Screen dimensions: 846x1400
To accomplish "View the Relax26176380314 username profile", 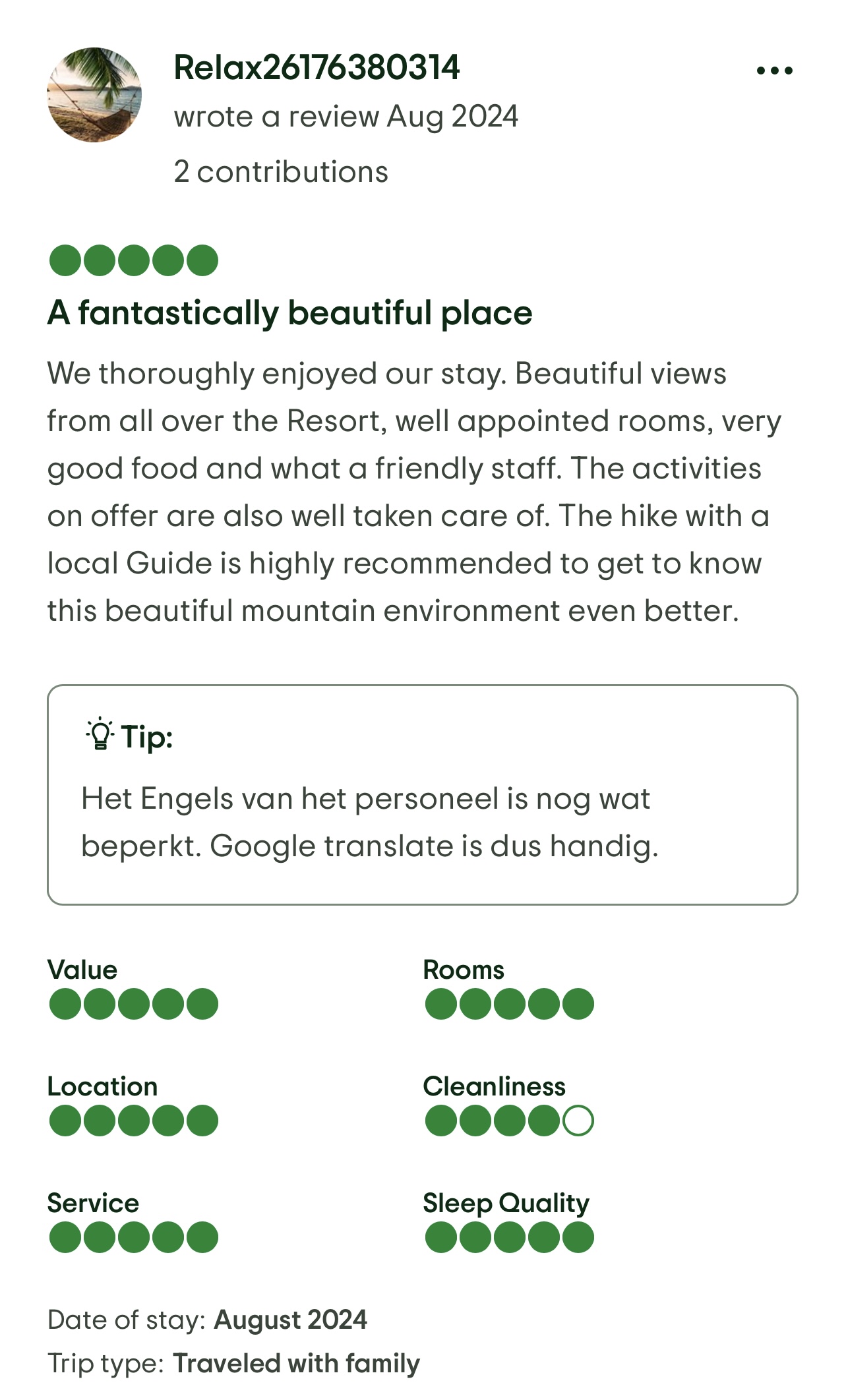I will click(x=317, y=68).
